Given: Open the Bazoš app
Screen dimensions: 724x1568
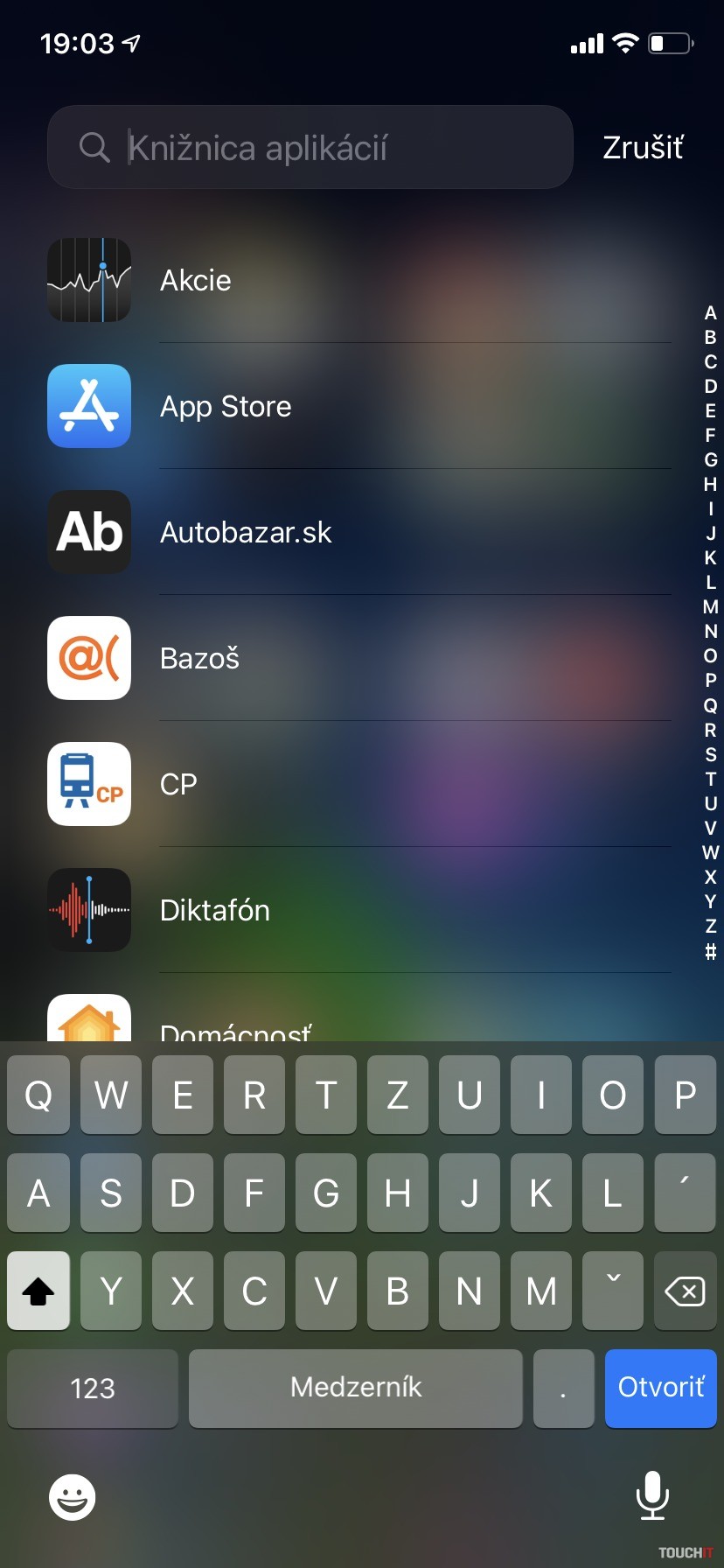Looking at the screenshot, I should [x=199, y=658].
